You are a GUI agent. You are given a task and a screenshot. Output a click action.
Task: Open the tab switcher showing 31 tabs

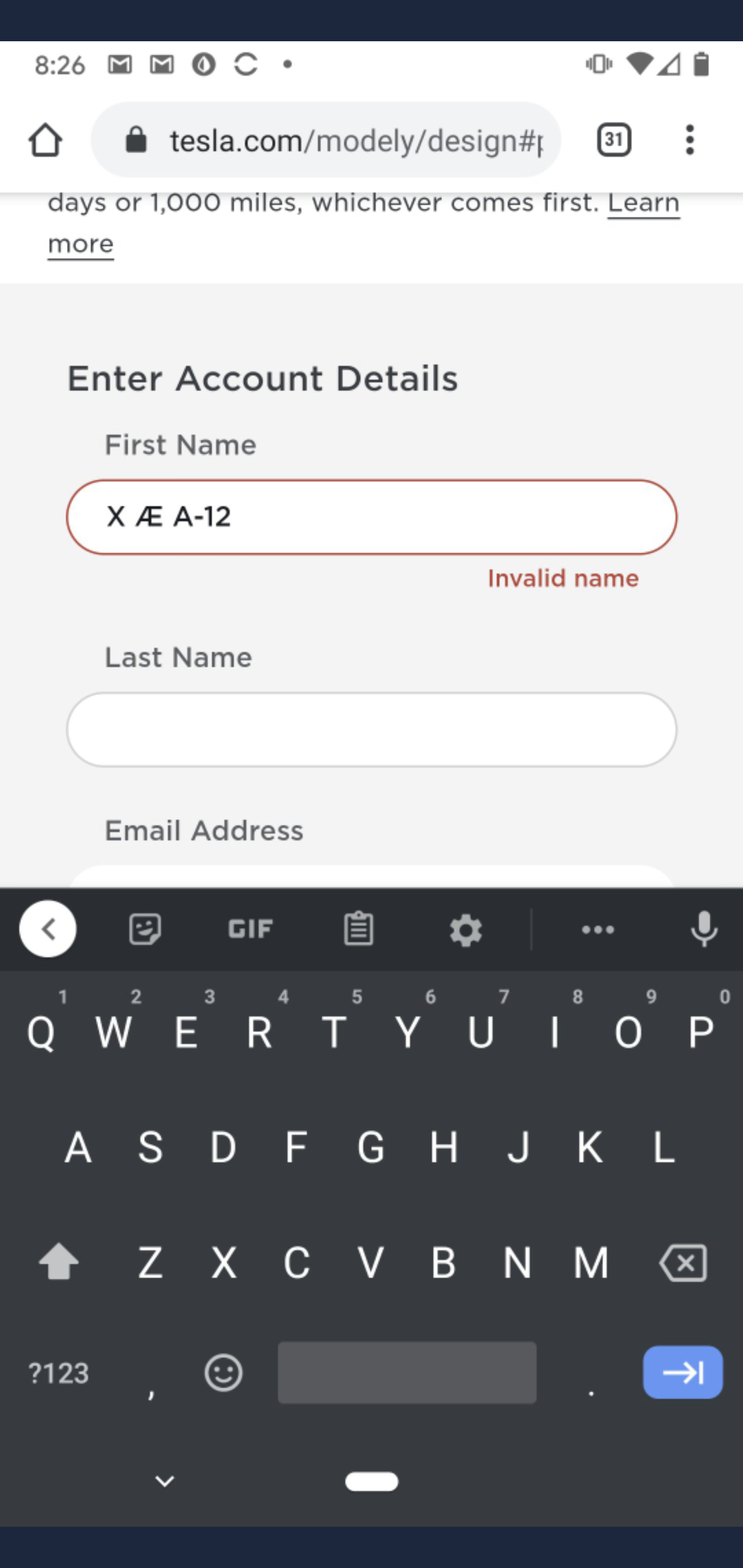(x=613, y=140)
